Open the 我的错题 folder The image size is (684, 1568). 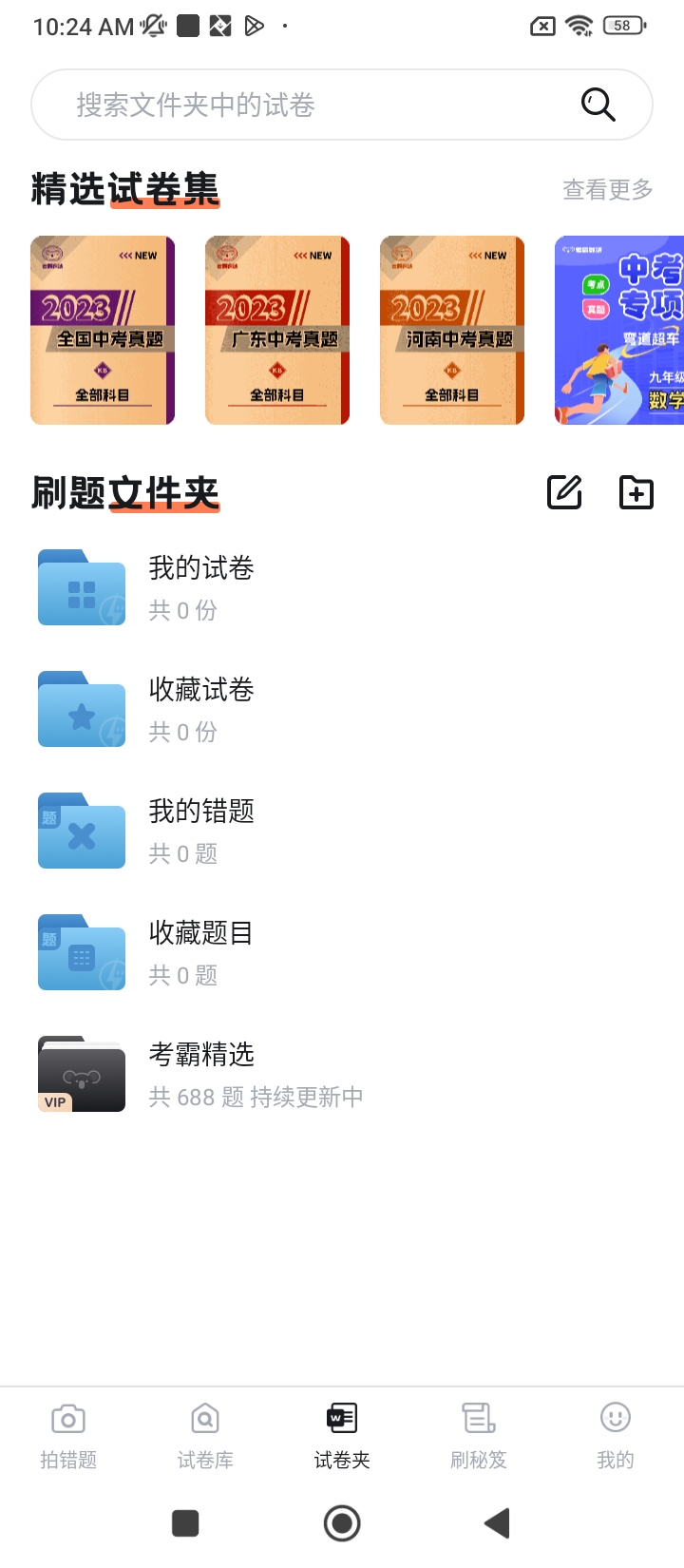click(201, 831)
